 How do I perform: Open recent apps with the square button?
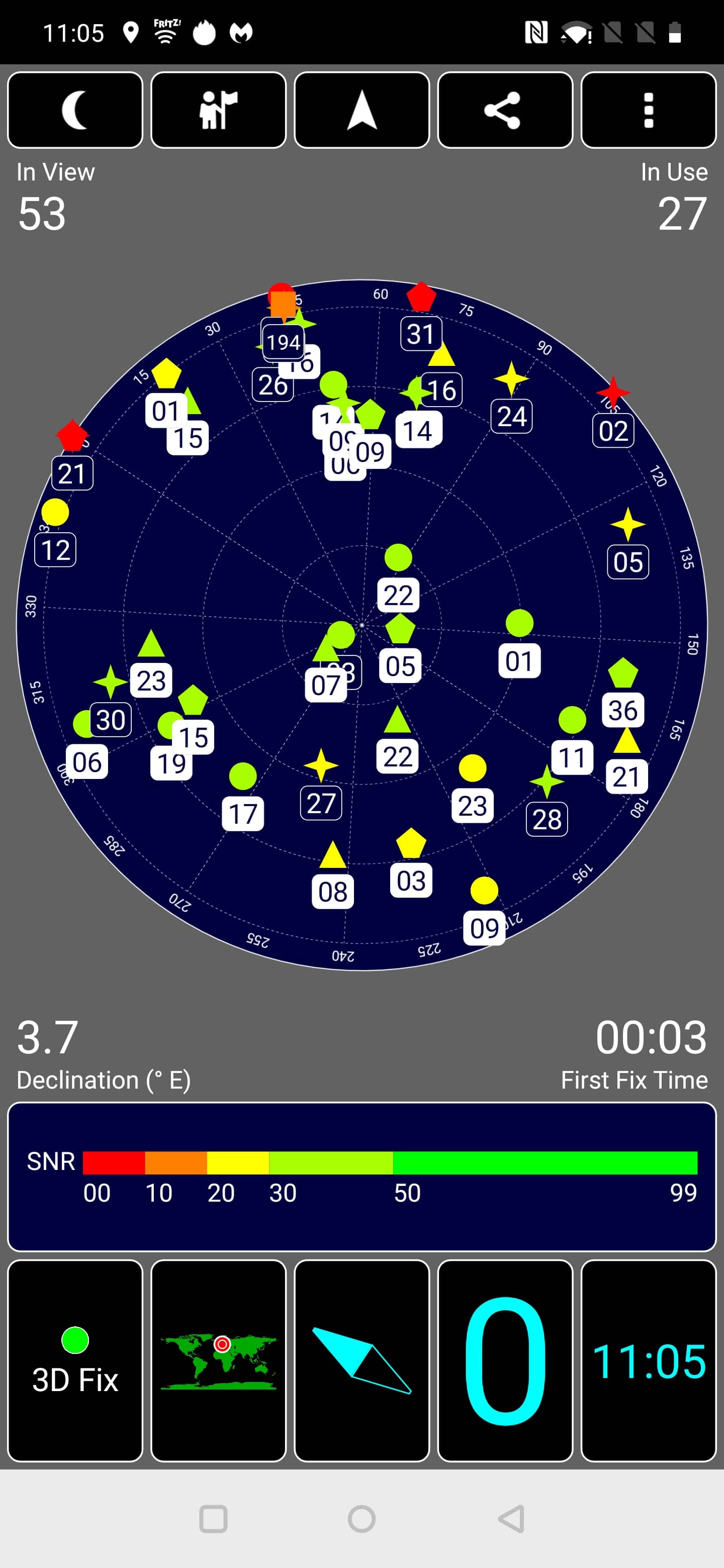click(214, 1519)
